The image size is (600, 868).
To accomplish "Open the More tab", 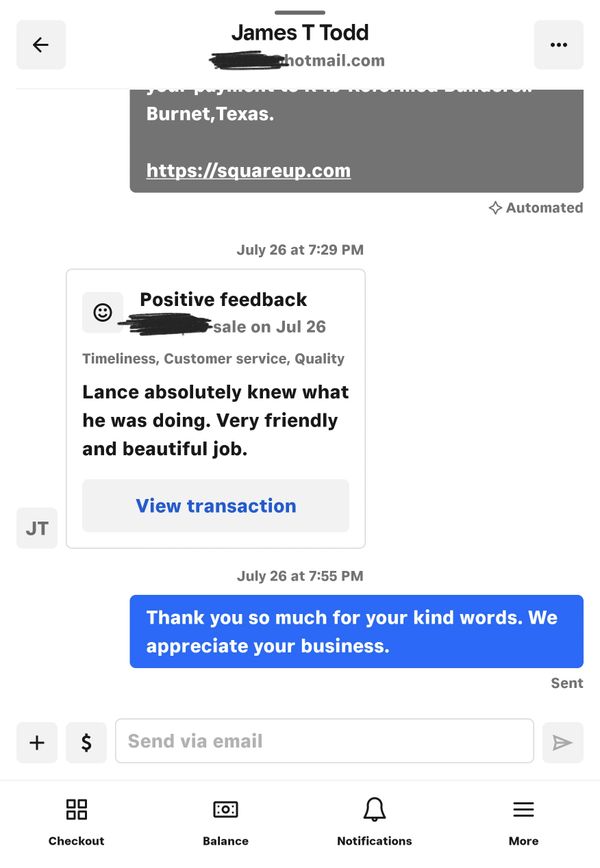I will [523, 821].
